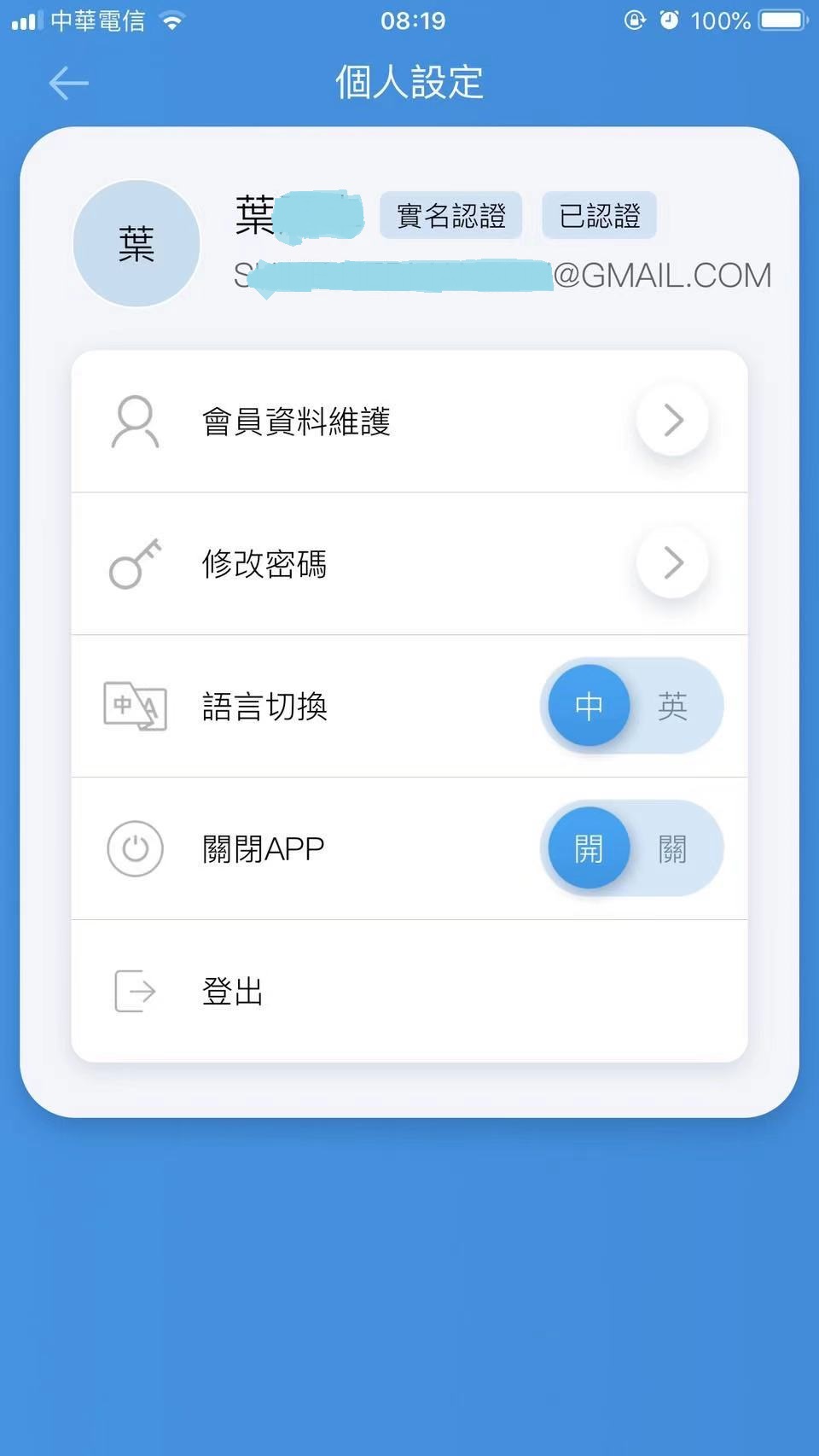Switch language to 英 (English)
This screenshot has width=819, height=1456.
coord(673,706)
